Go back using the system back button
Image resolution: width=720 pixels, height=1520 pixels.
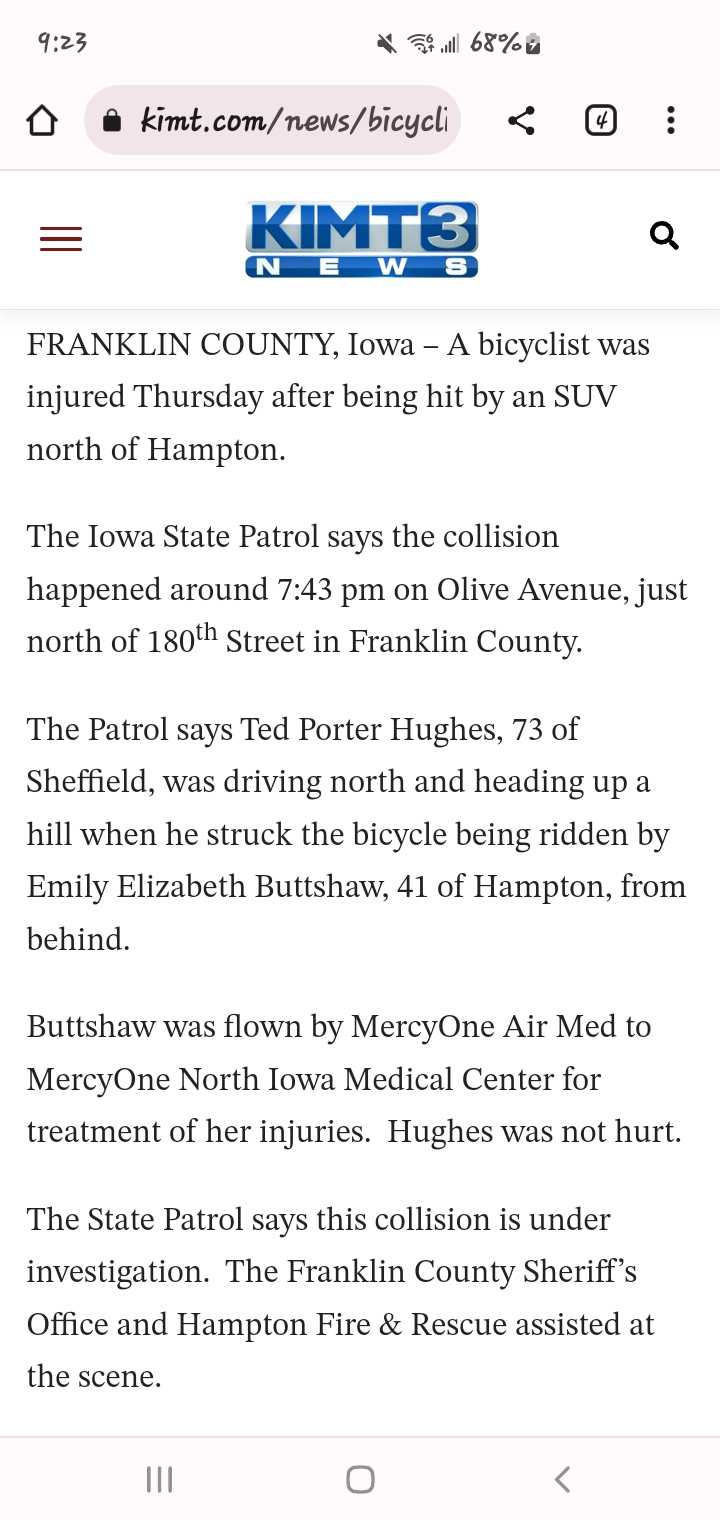[562, 1479]
